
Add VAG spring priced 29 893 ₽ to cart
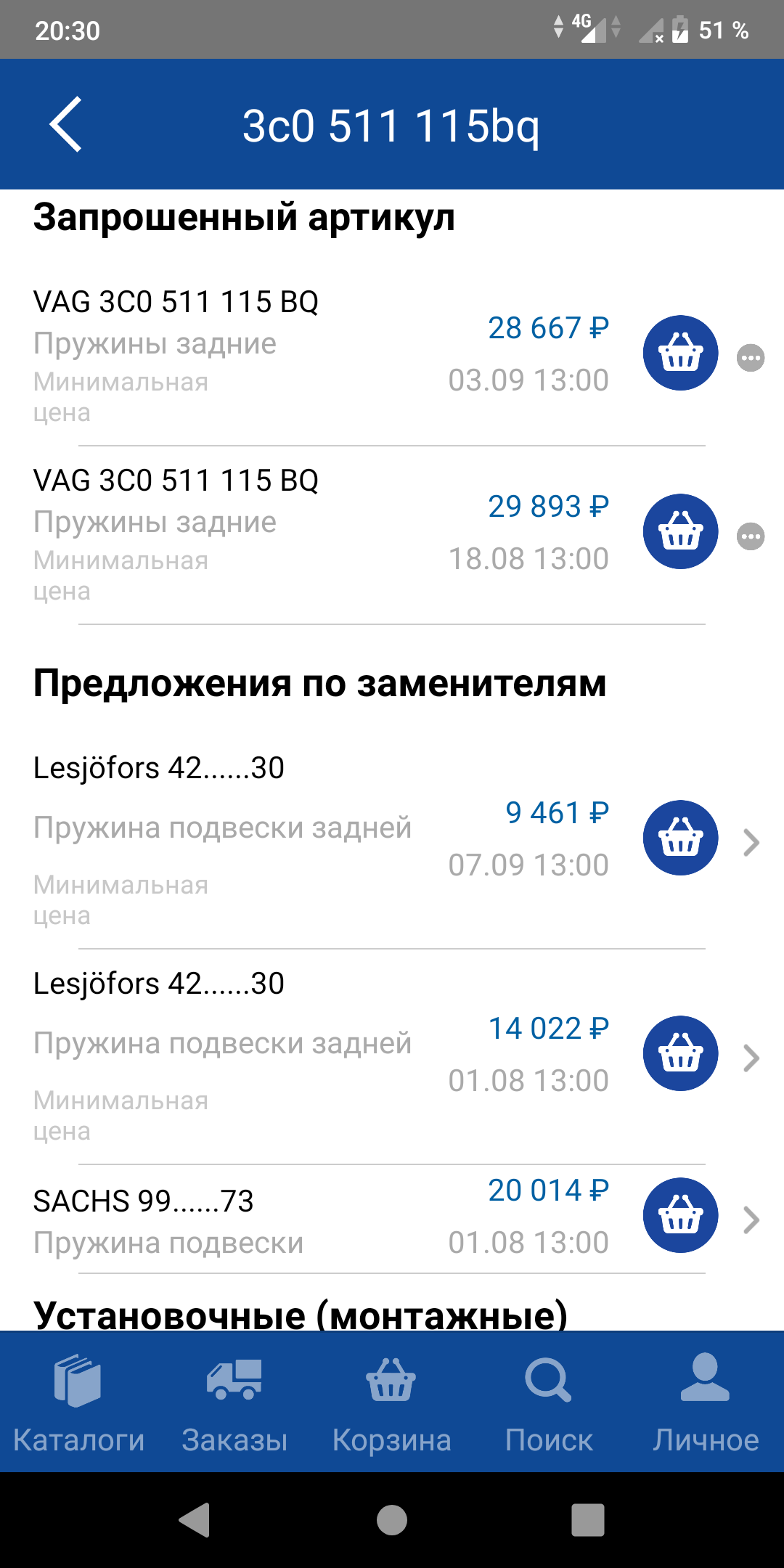point(680,532)
